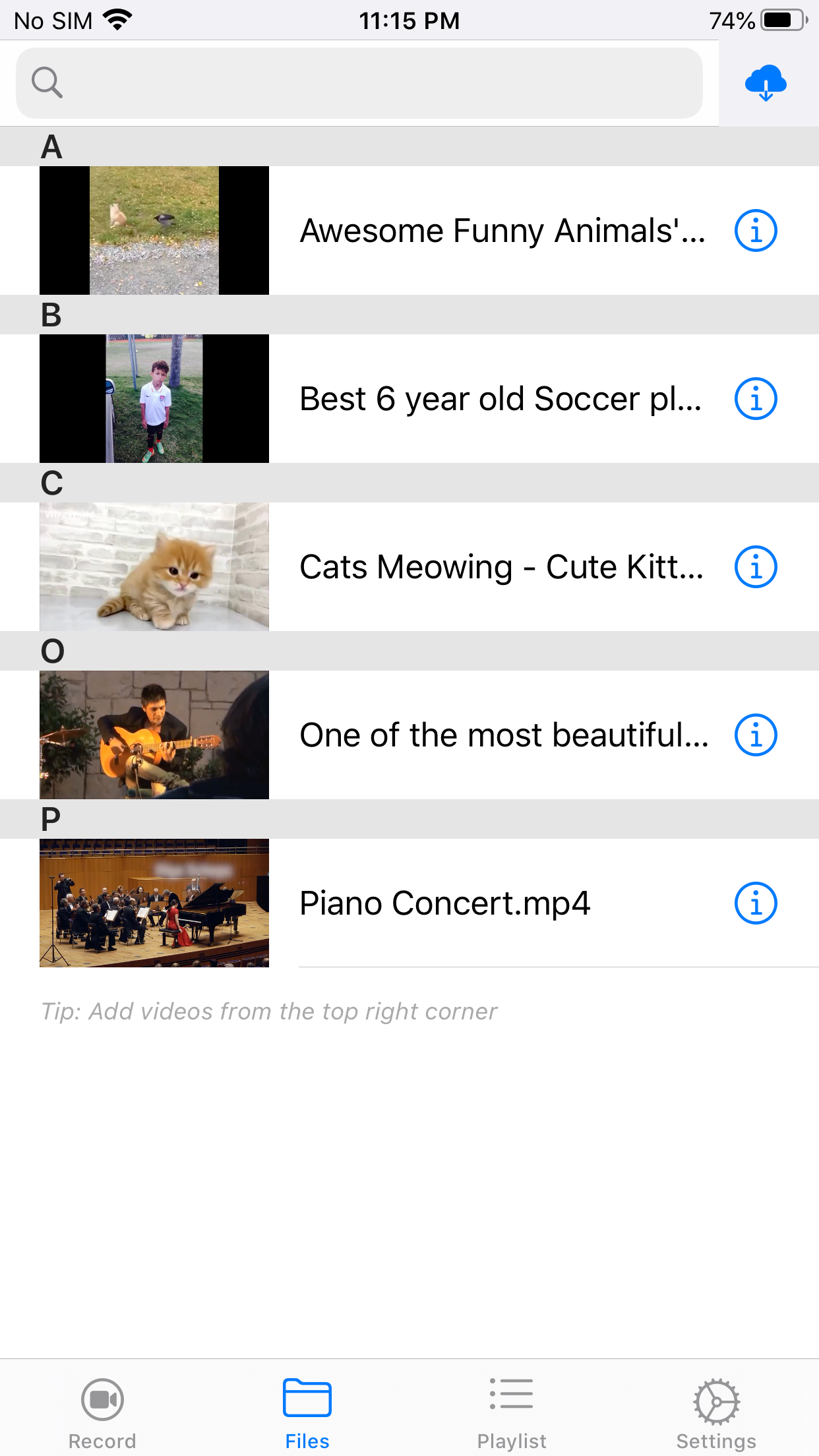Open info for One of the most beautiful
Screen dimensions: 819x1456
click(x=756, y=735)
